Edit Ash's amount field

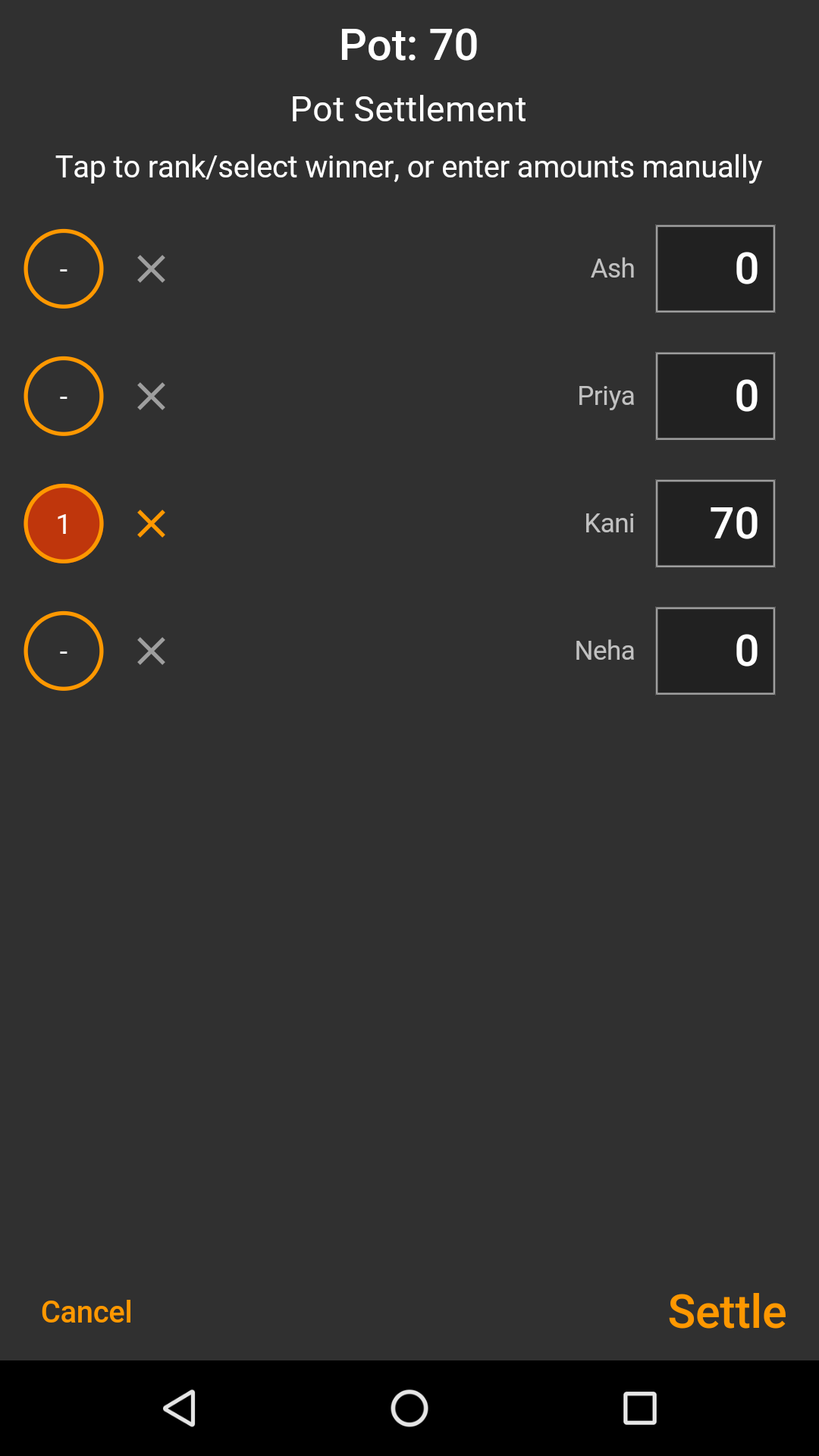pos(715,268)
